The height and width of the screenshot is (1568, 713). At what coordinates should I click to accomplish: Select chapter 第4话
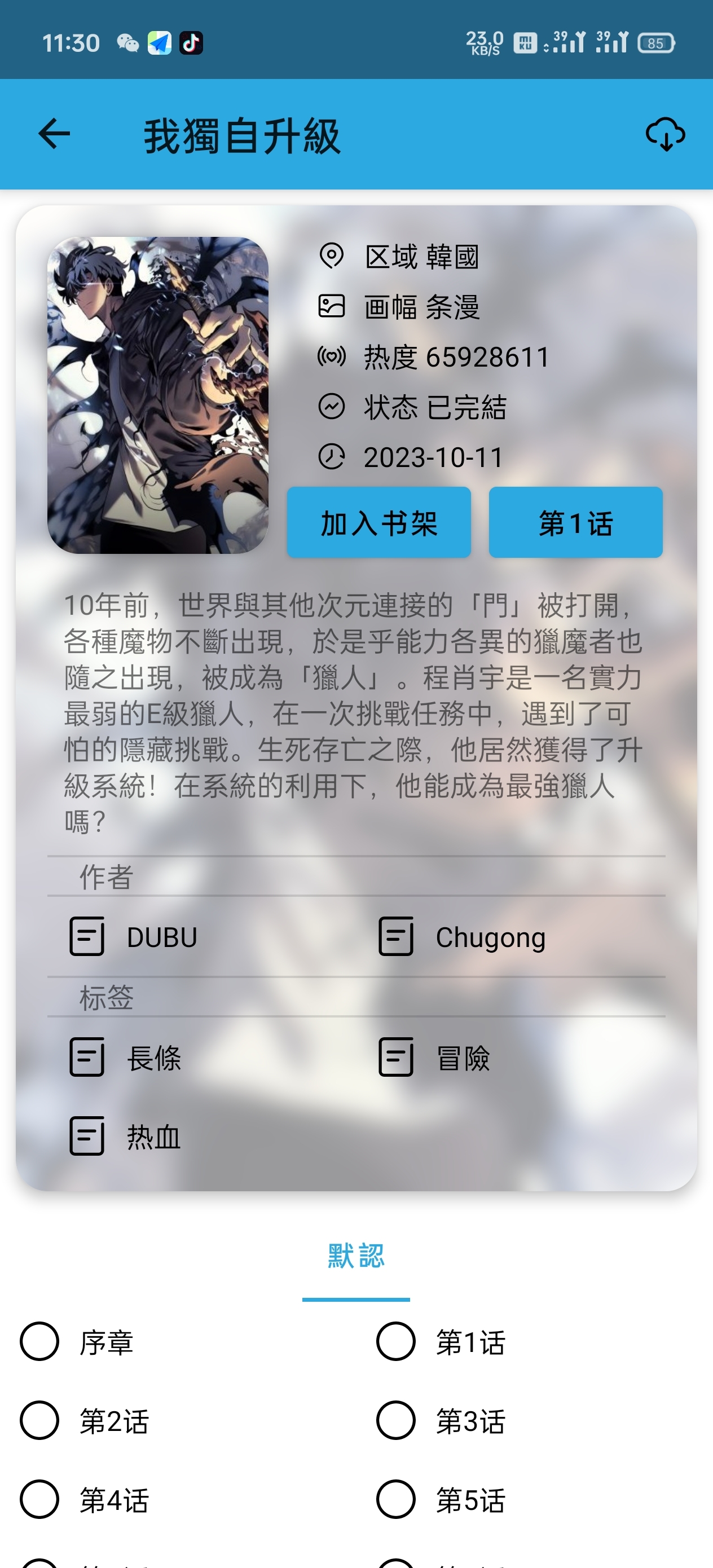click(x=114, y=1499)
